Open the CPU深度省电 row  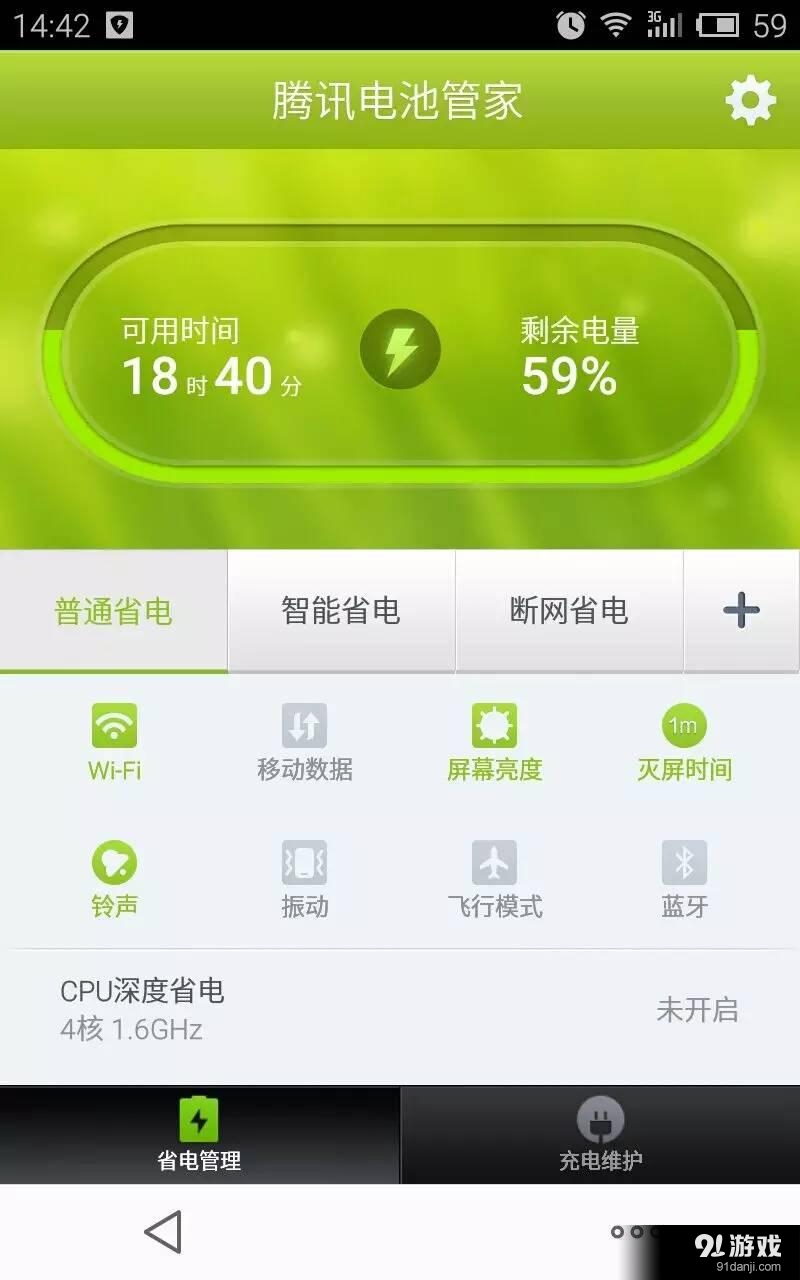pyautogui.click(x=400, y=1009)
